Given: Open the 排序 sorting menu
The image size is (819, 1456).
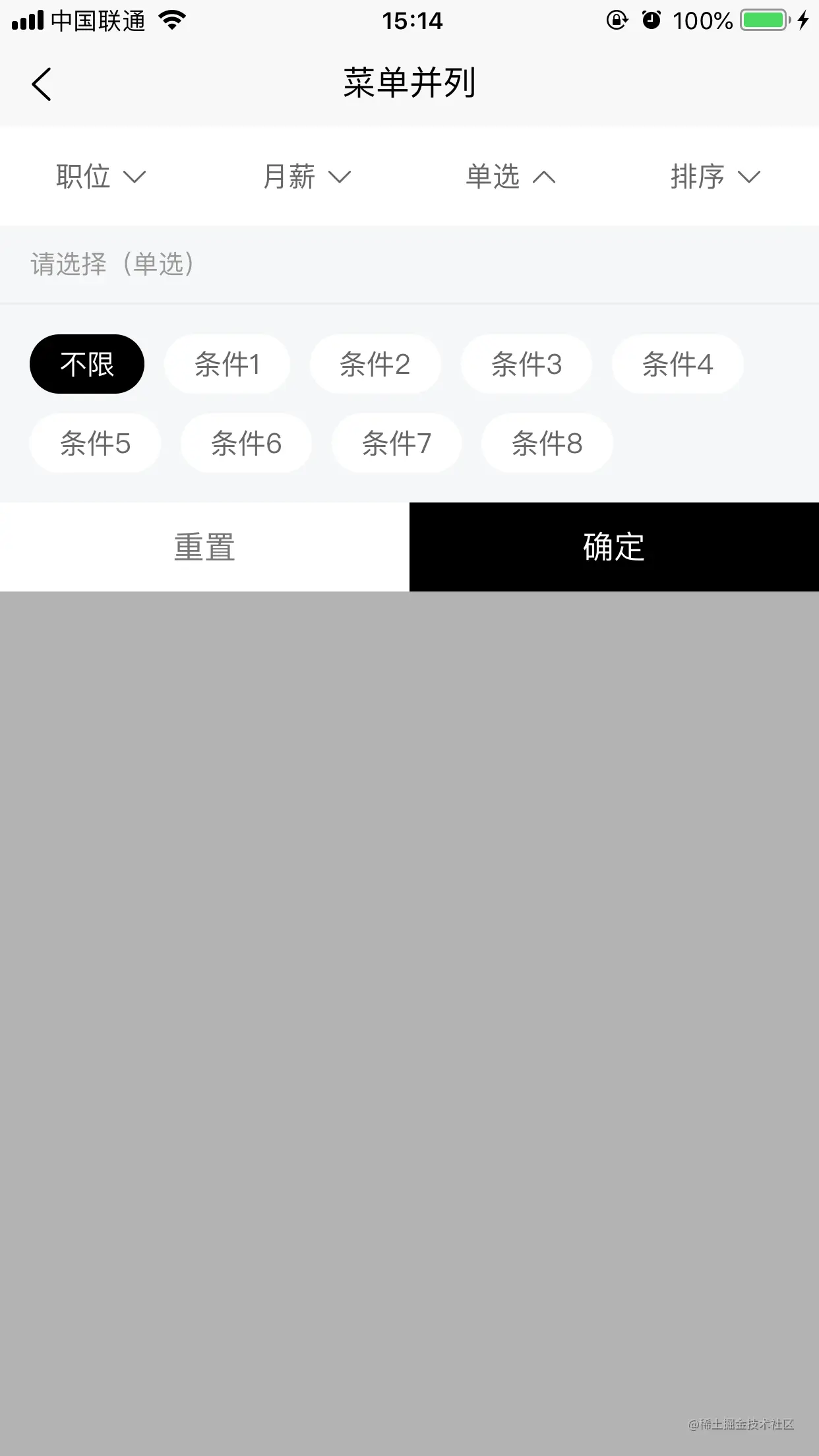Looking at the screenshot, I should pyautogui.click(x=713, y=177).
